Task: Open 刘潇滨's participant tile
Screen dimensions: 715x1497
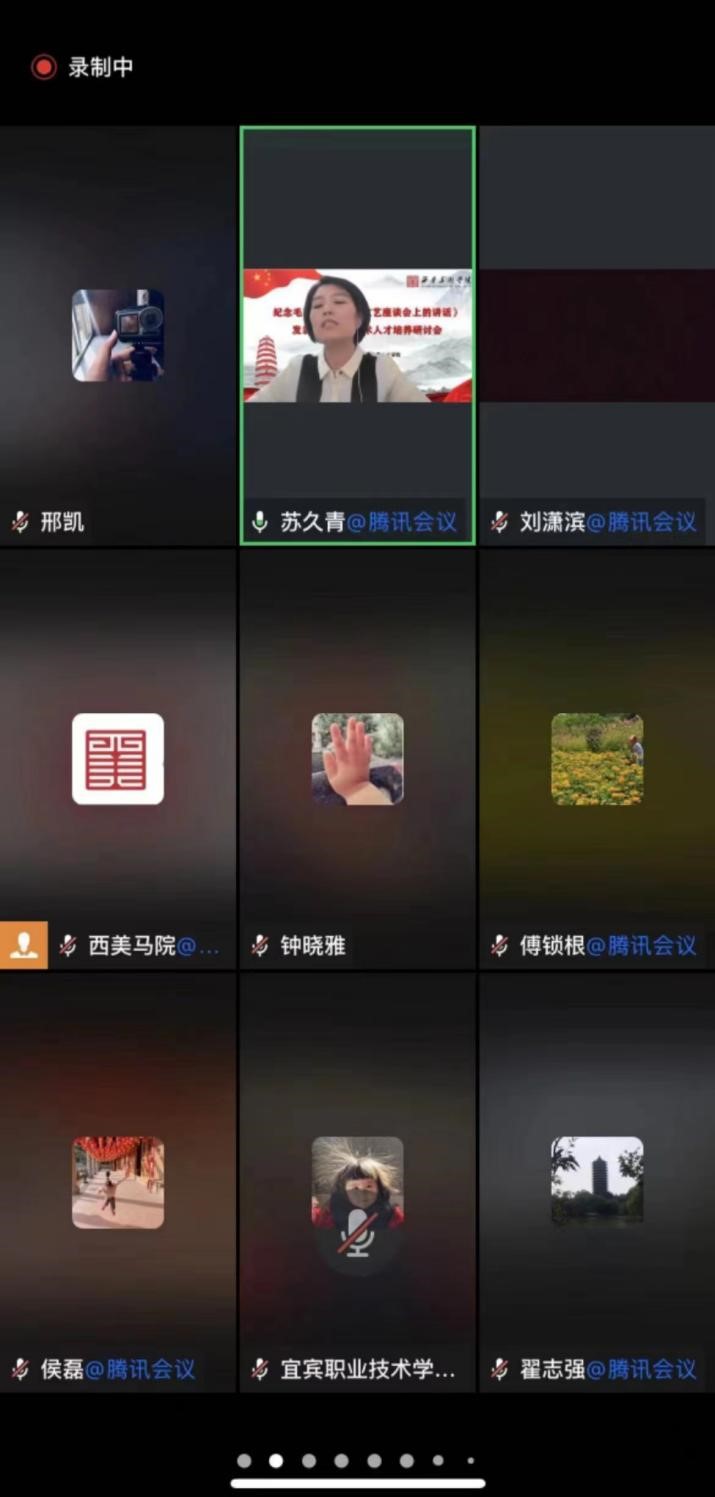Action: (597, 336)
